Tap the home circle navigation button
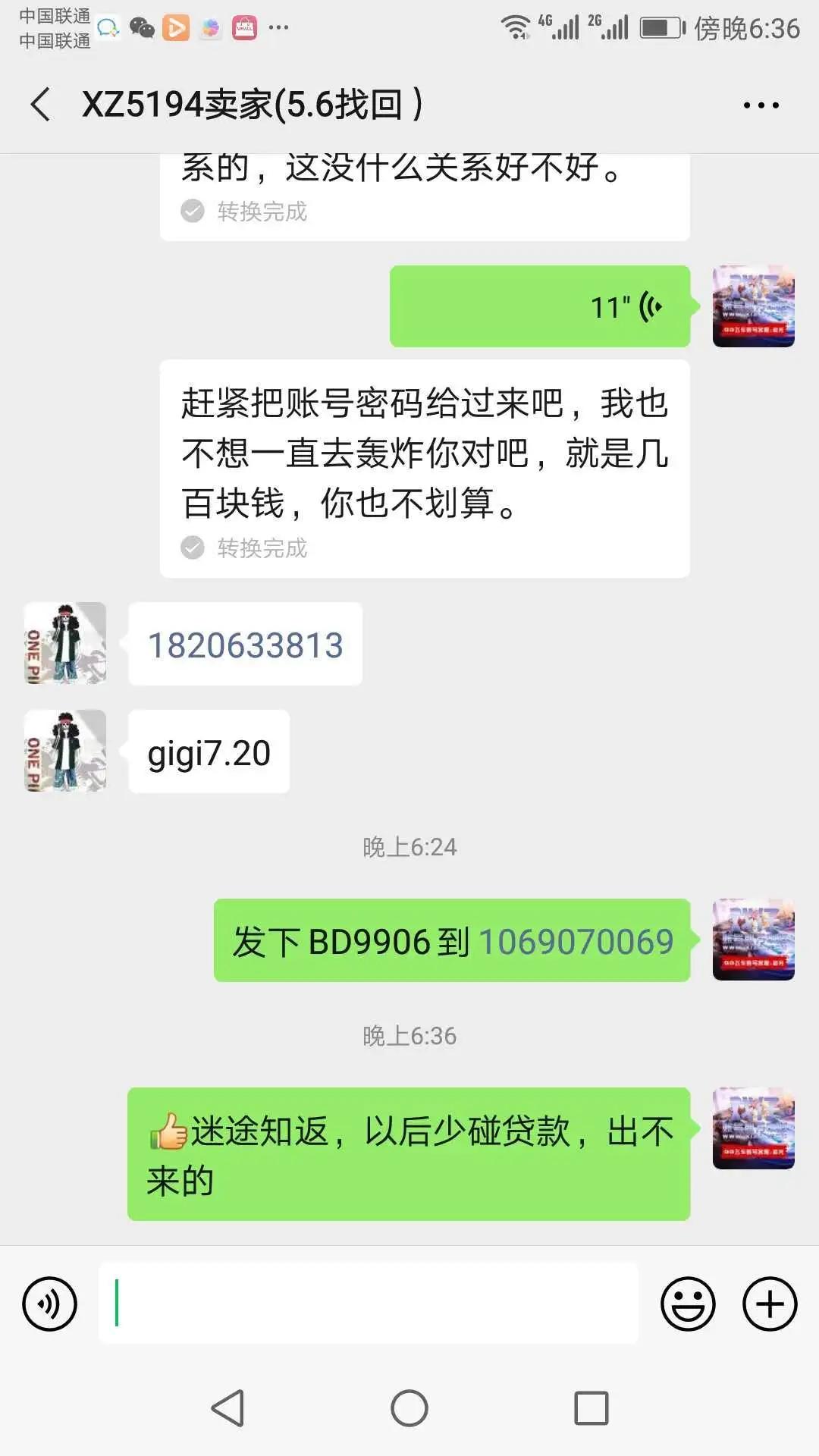This screenshot has width=819, height=1456. [409, 1408]
